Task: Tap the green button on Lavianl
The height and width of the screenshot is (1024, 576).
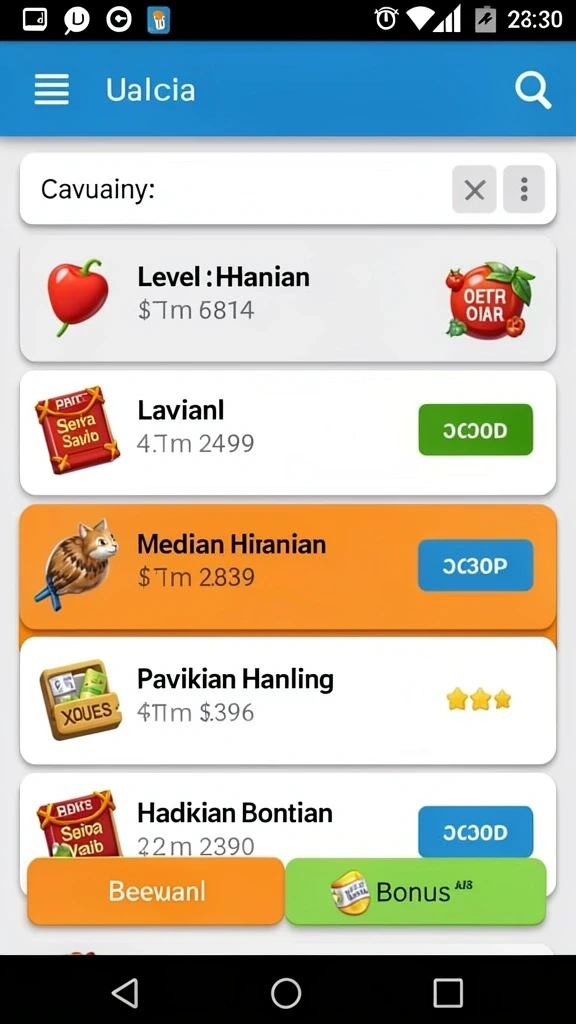Action: 475,430
